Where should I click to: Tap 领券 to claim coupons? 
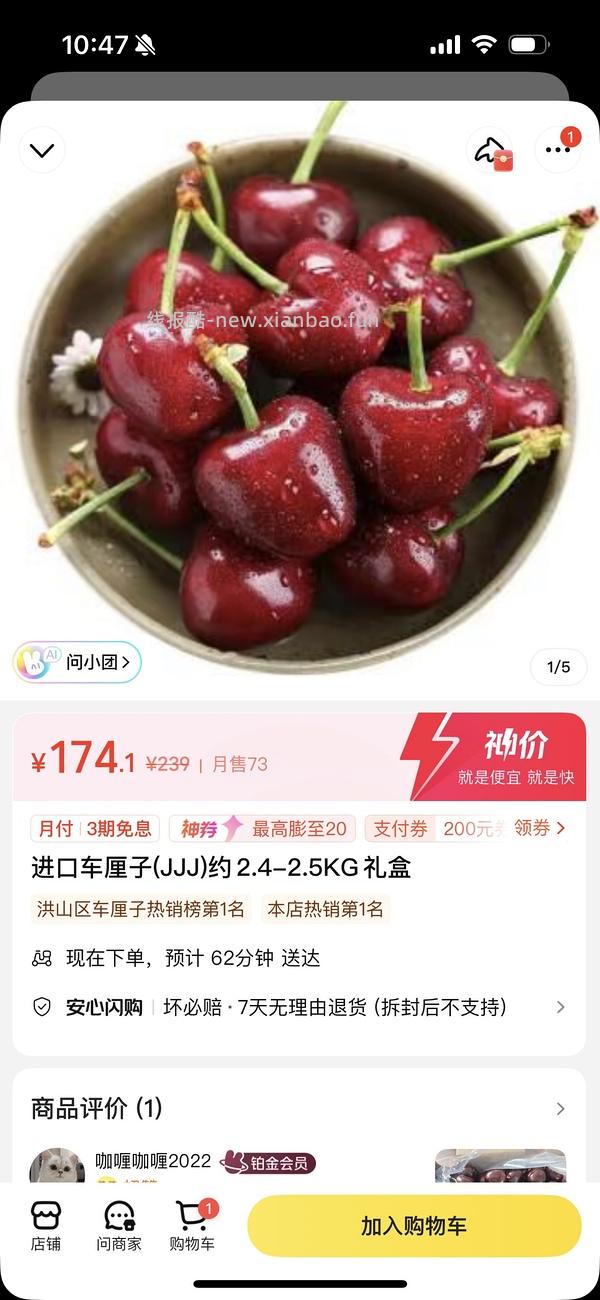tap(539, 828)
